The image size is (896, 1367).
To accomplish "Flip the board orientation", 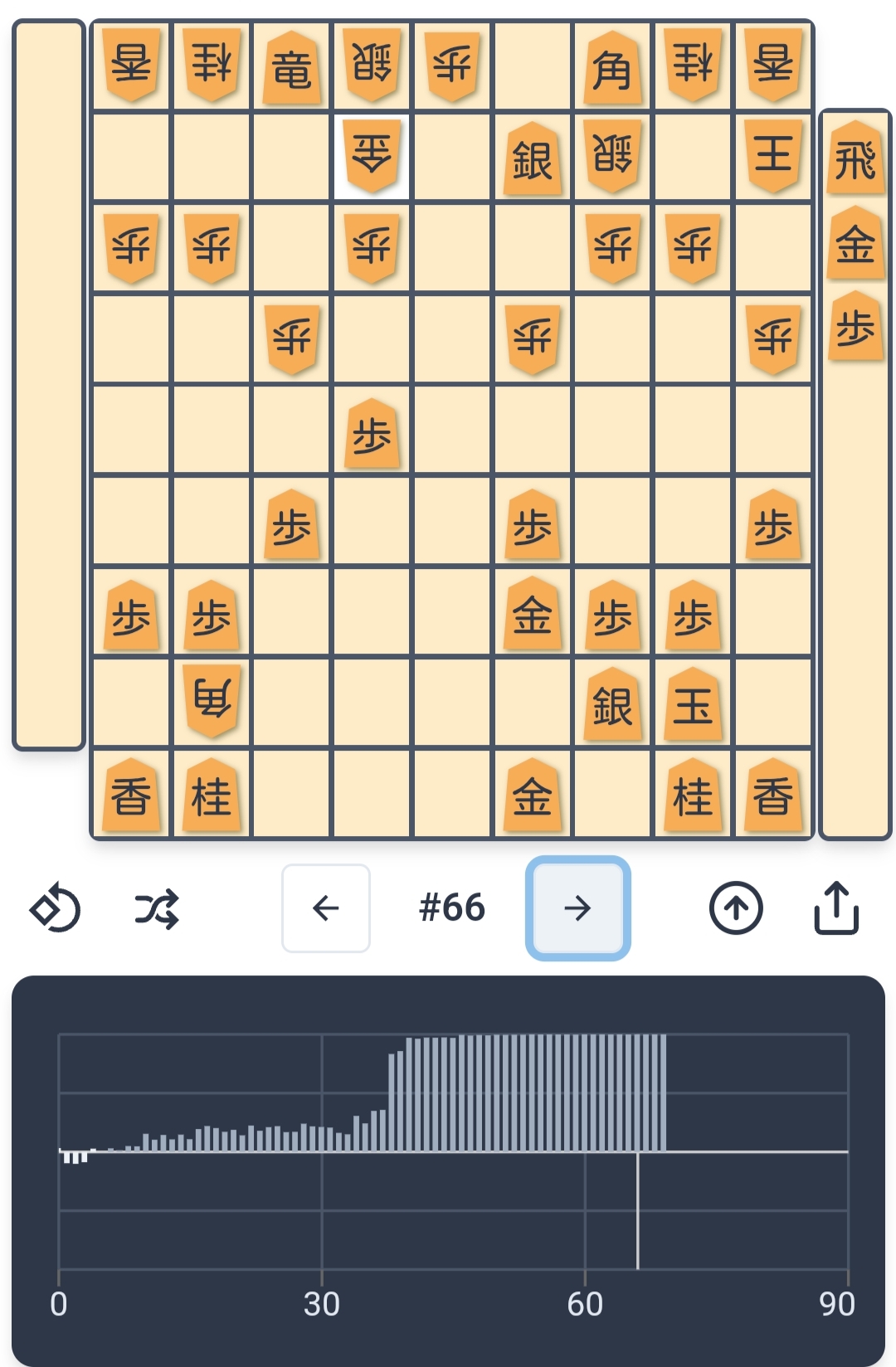I will click(x=55, y=908).
